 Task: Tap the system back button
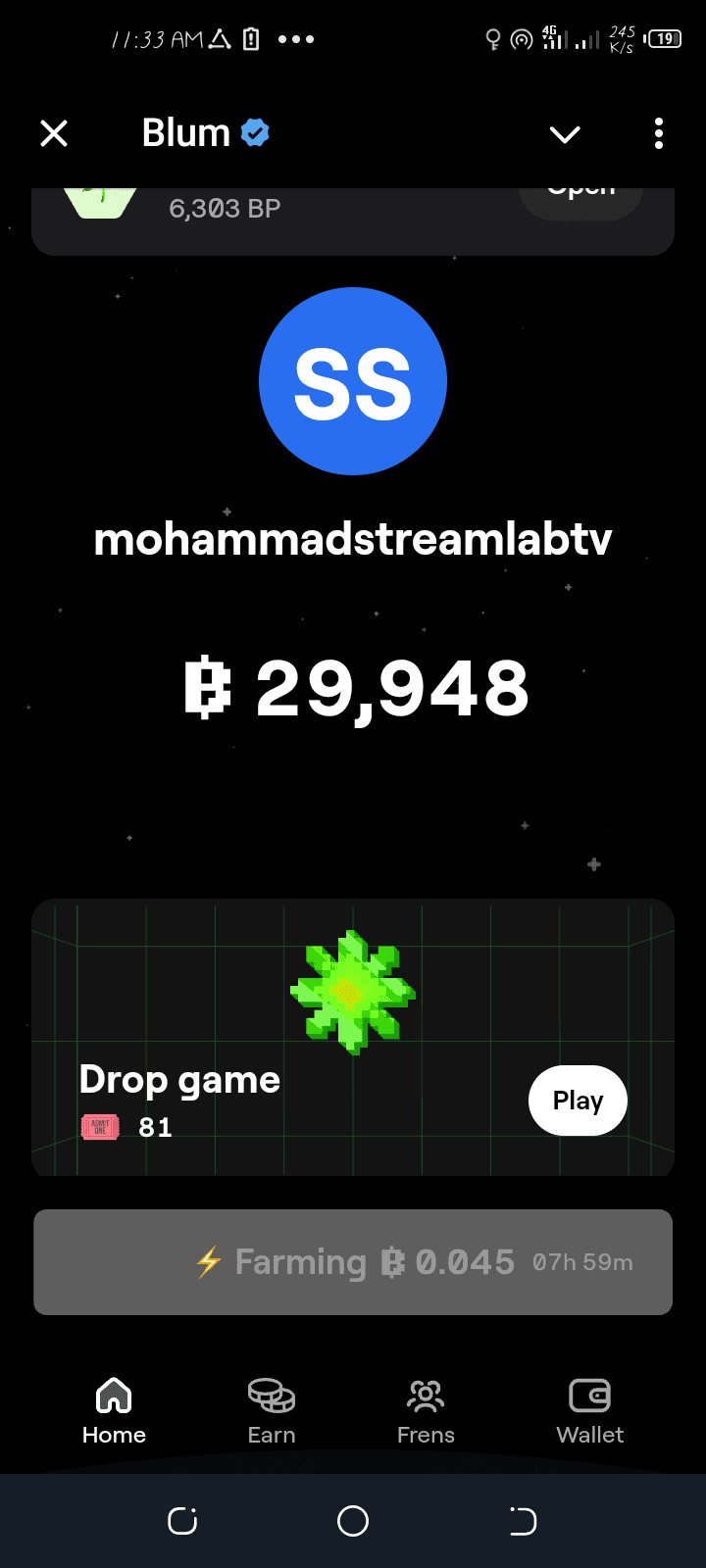523,1521
